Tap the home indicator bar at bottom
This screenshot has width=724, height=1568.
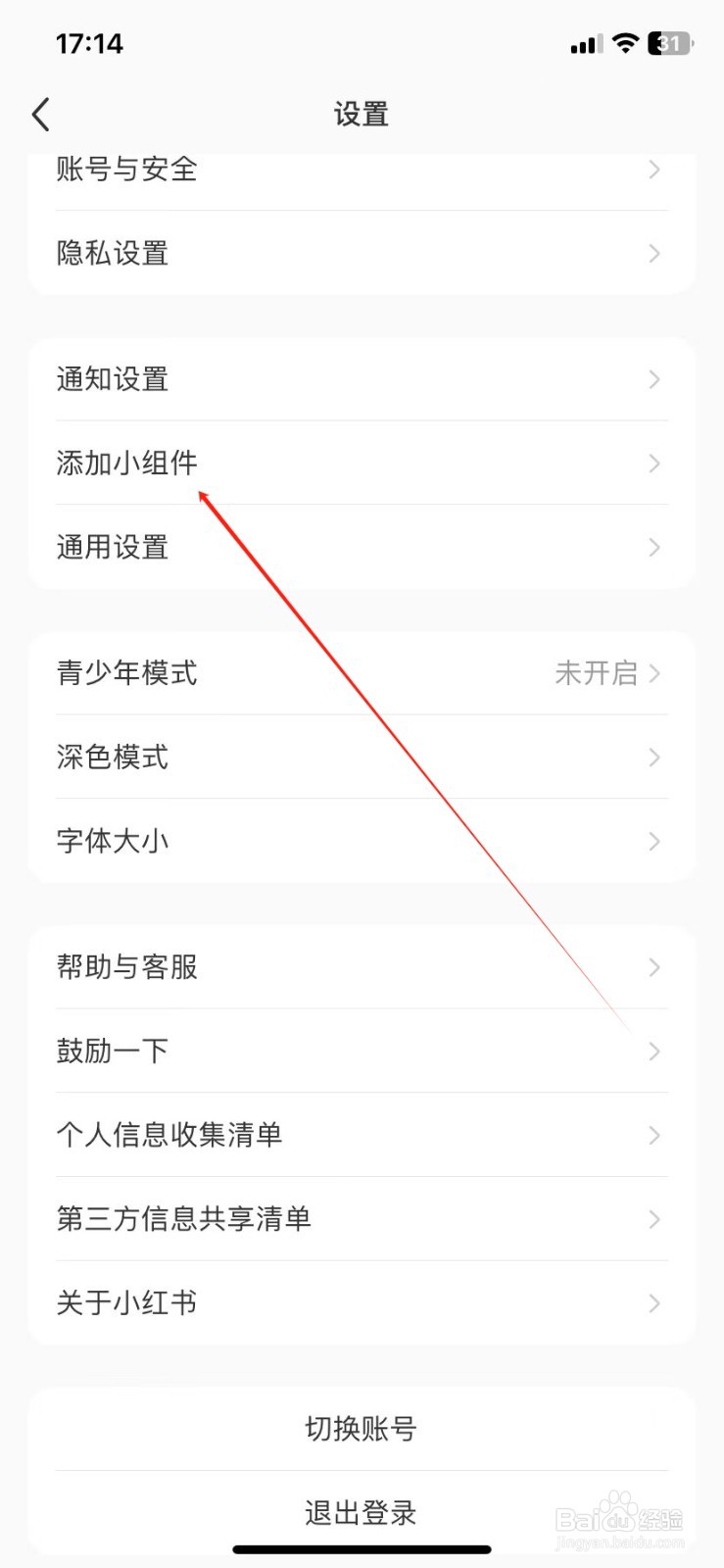click(x=362, y=1550)
